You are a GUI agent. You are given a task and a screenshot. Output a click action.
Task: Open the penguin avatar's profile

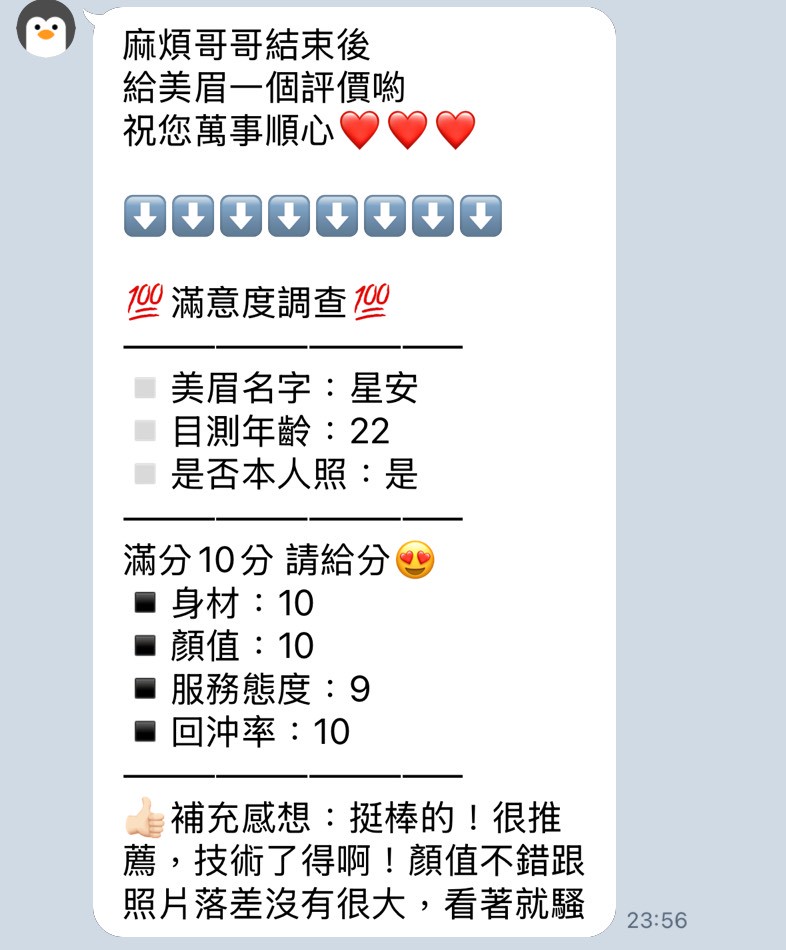click(x=46, y=28)
